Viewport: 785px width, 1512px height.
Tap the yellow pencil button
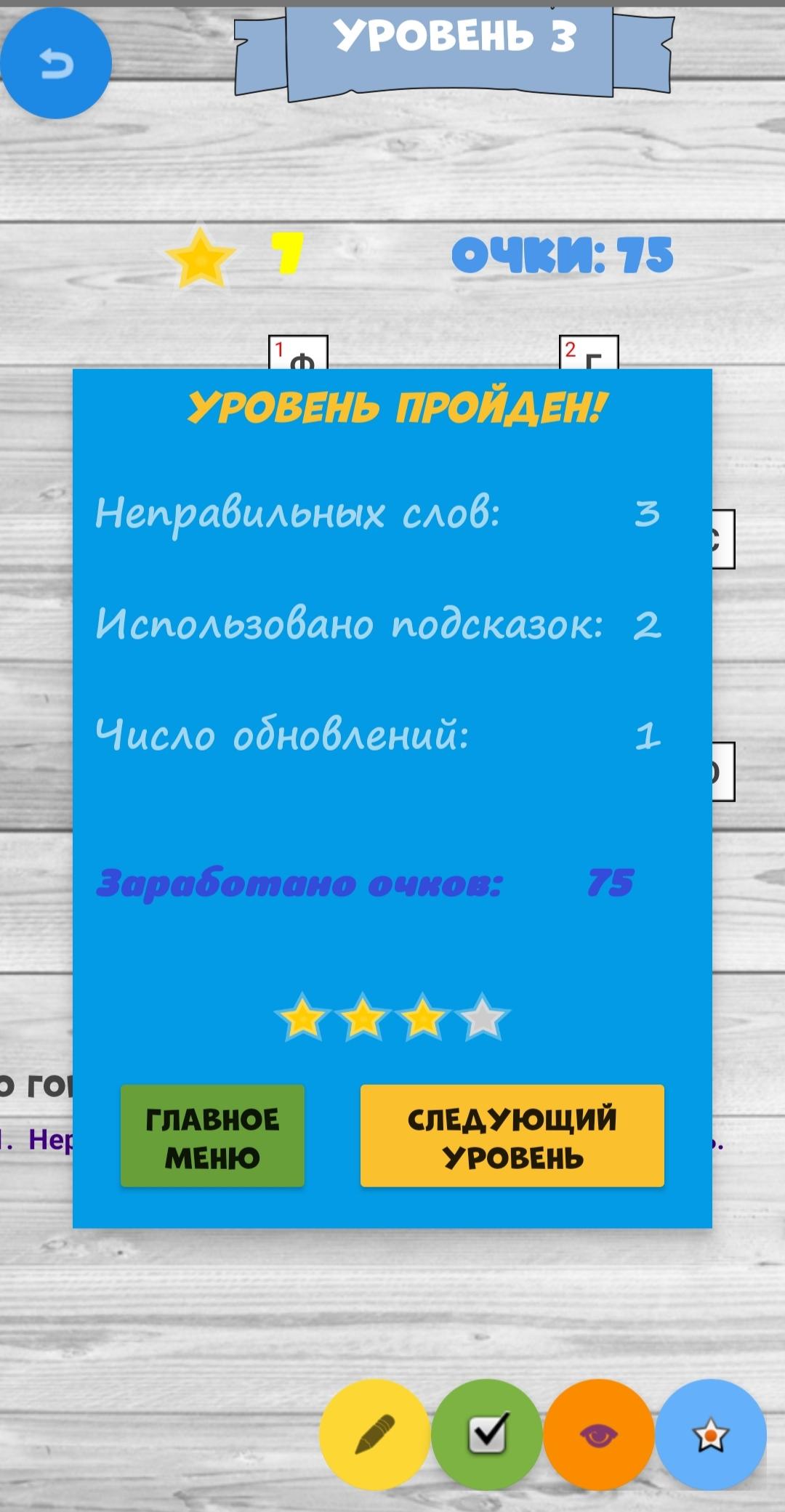[x=375, y=1435]
